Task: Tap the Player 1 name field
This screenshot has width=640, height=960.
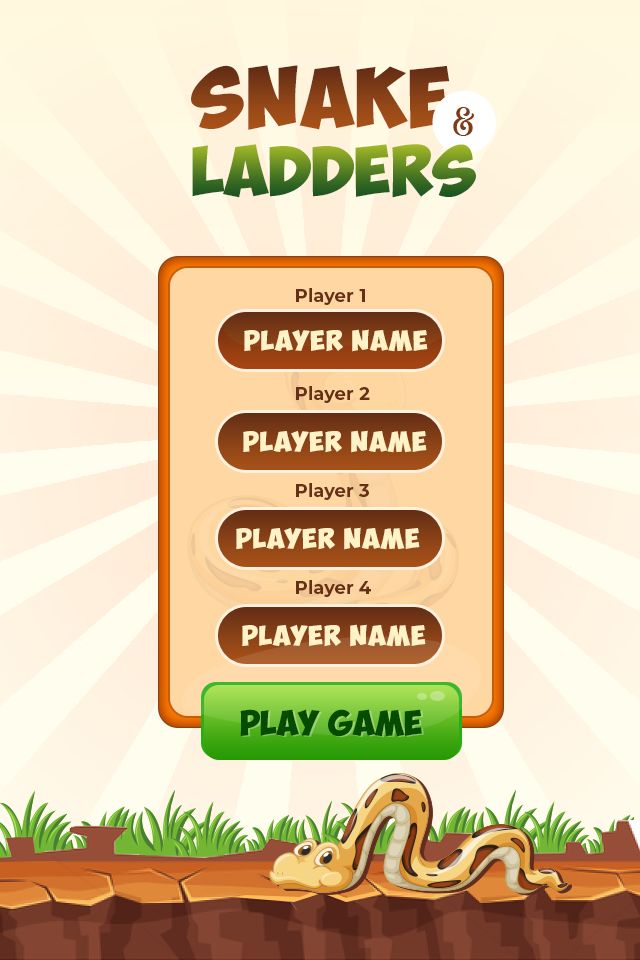Action: (x=330, y=341)
